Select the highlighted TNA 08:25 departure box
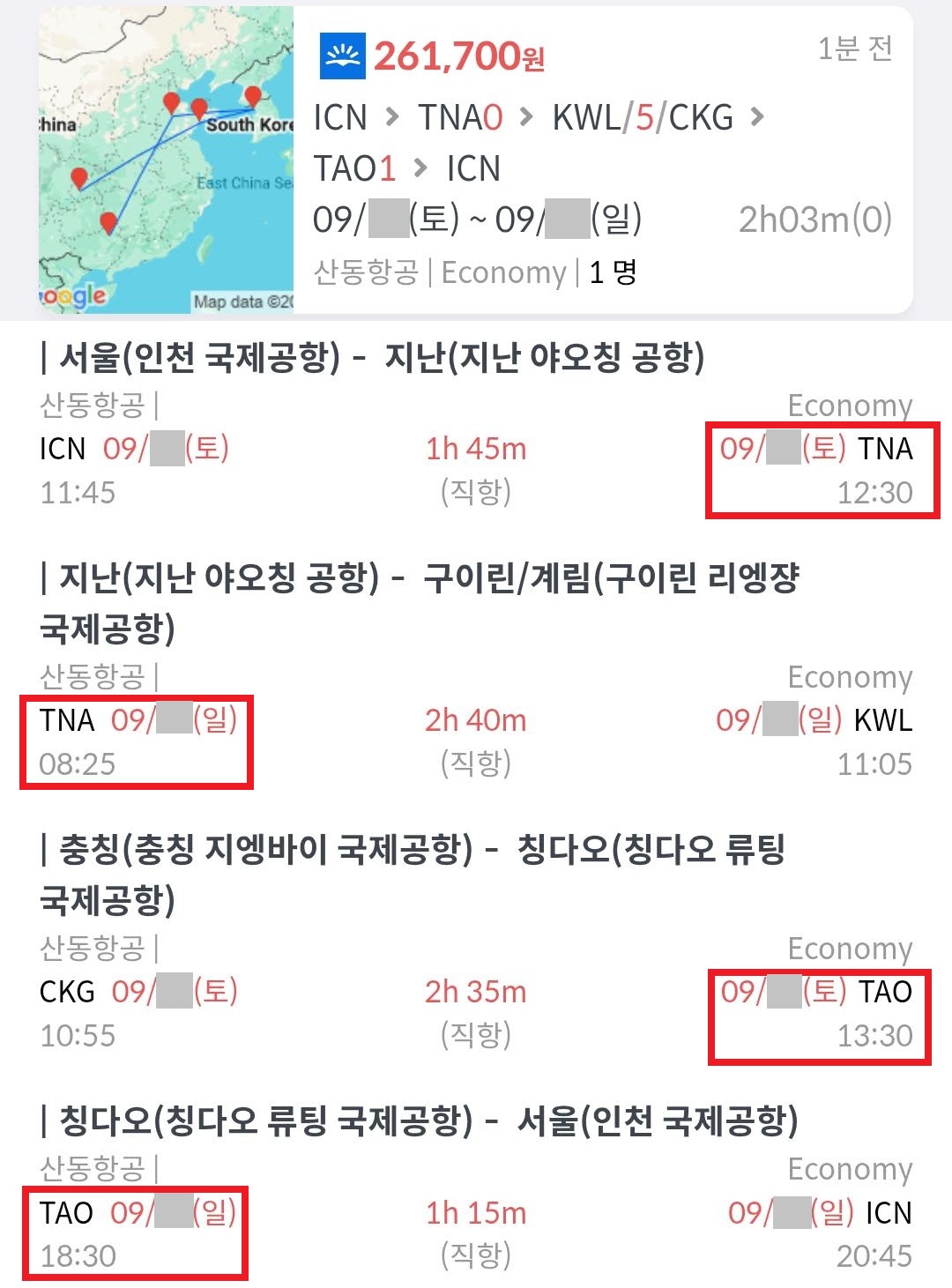This screenshot has width=952, height=1288. (x=137, y=741)
